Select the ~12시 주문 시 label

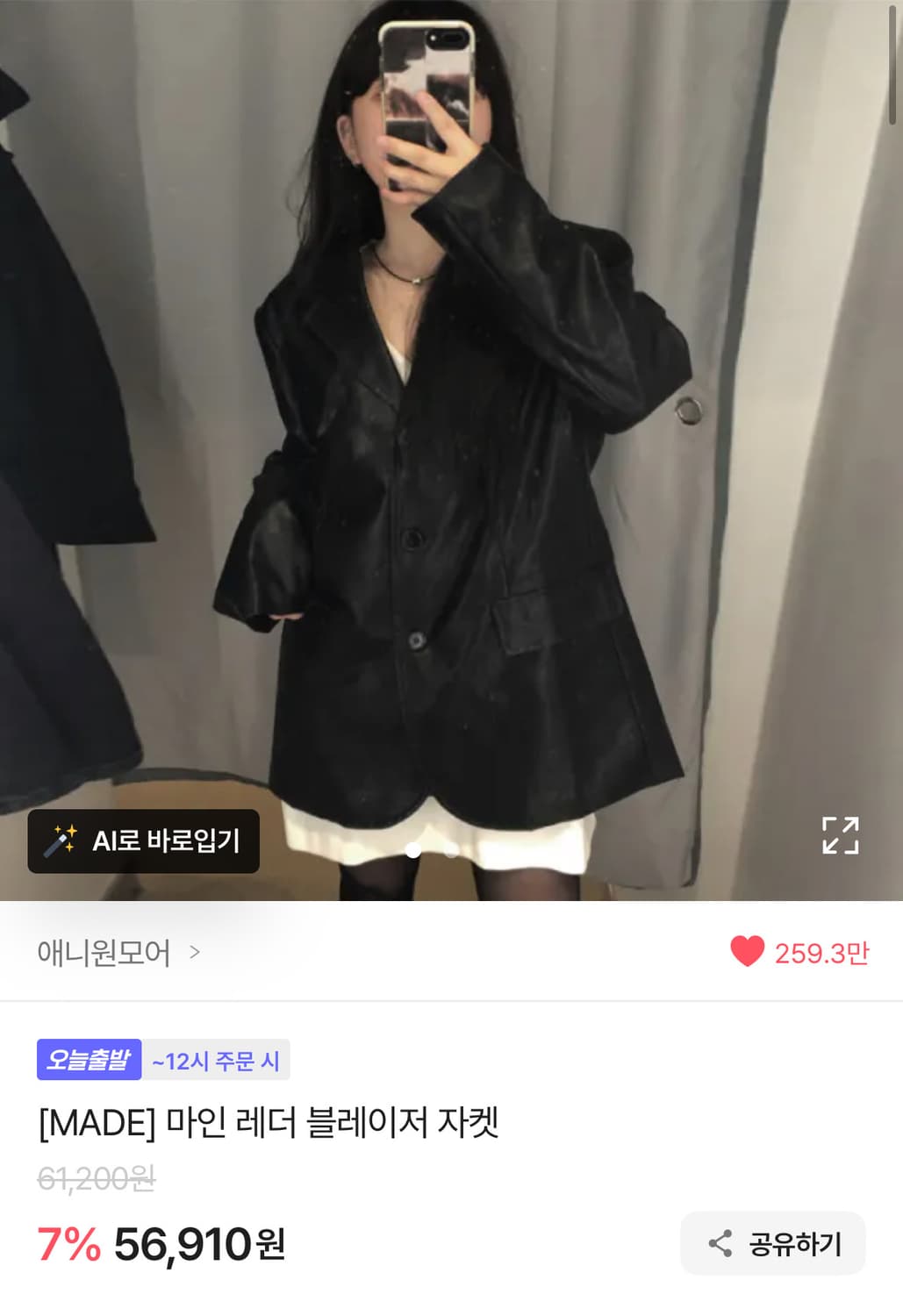tap(216, 1062)
